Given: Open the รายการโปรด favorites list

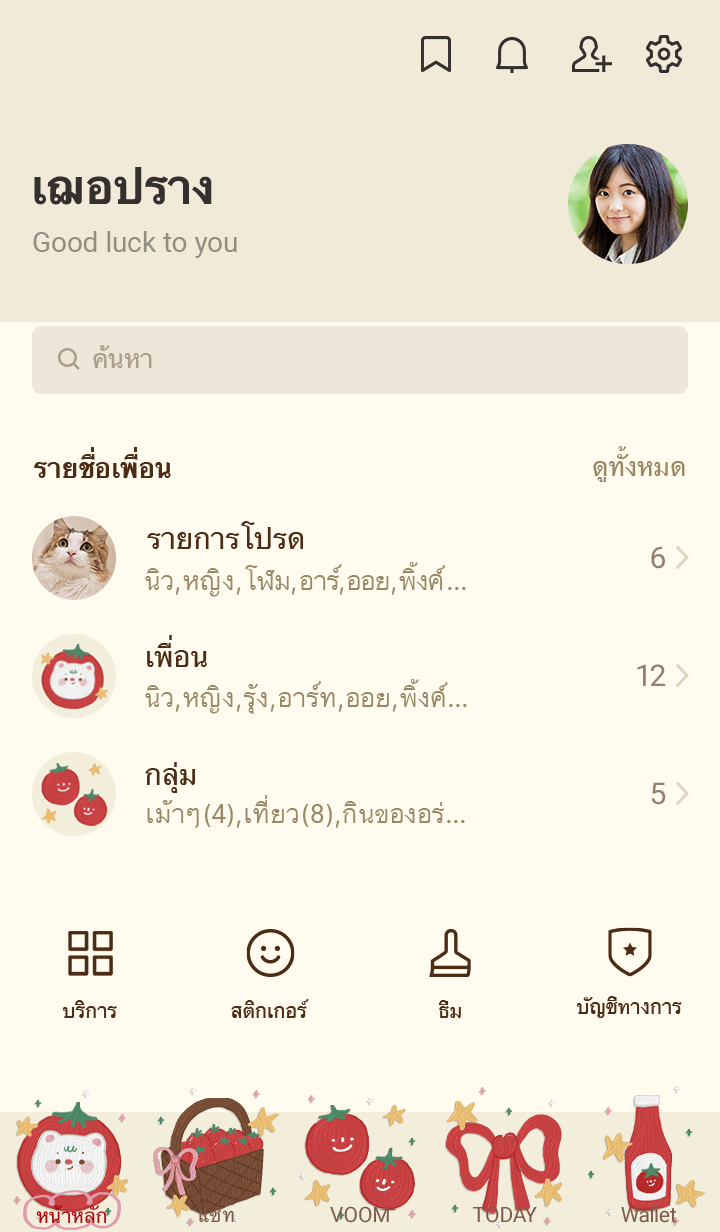Looking at the screenshot, I should 360,558.
